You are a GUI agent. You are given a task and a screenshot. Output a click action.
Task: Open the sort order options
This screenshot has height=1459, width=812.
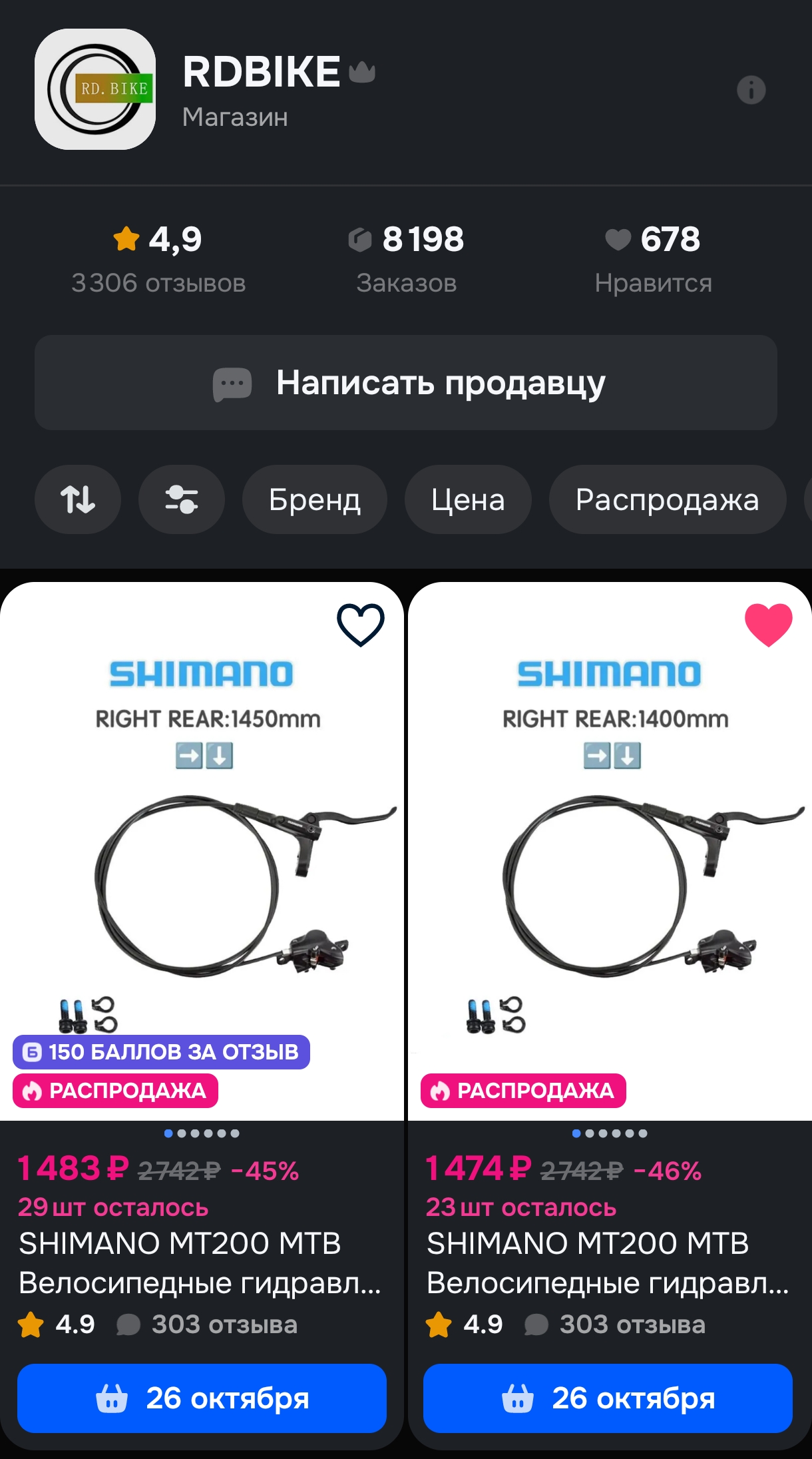tap(78, 499)
